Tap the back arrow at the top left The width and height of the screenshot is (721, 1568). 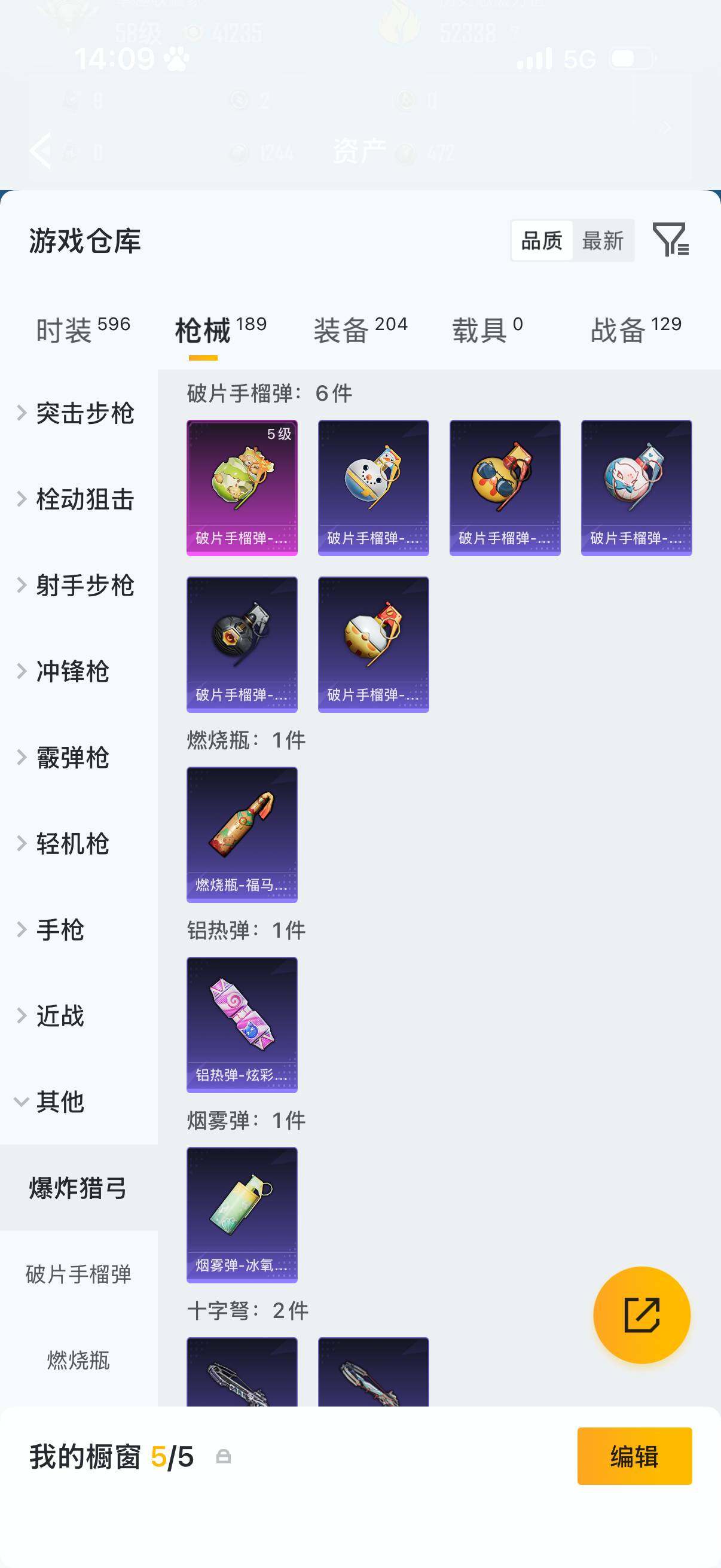point(40,151)
